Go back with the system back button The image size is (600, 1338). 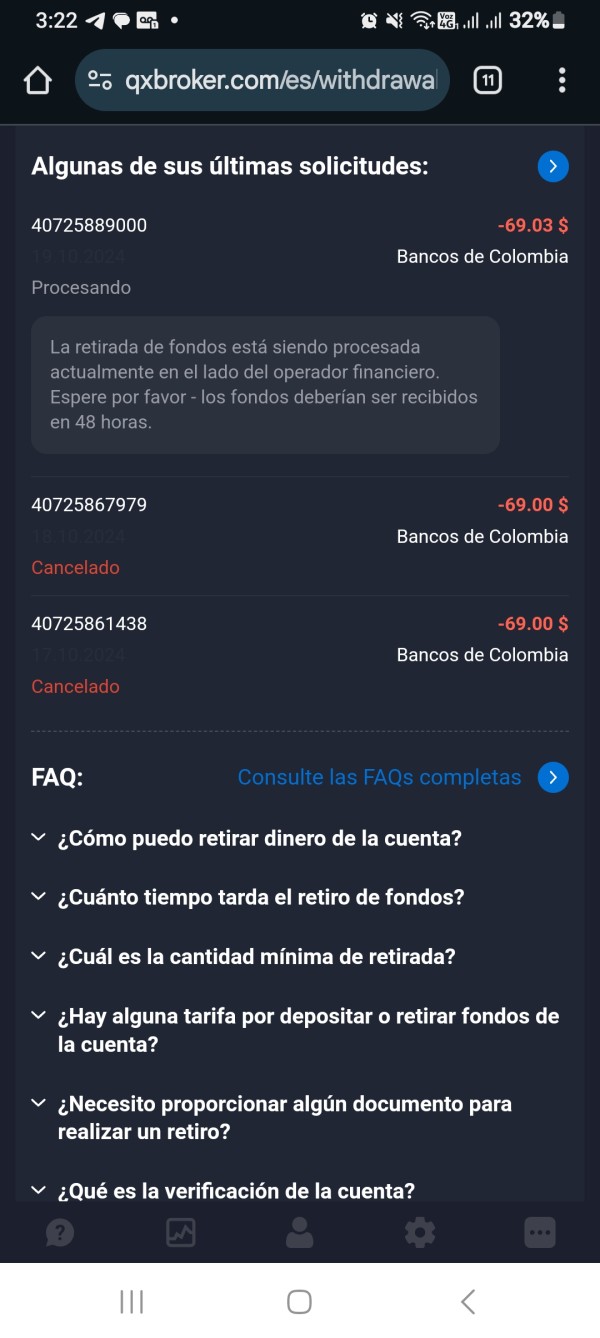coord(467,1301)
